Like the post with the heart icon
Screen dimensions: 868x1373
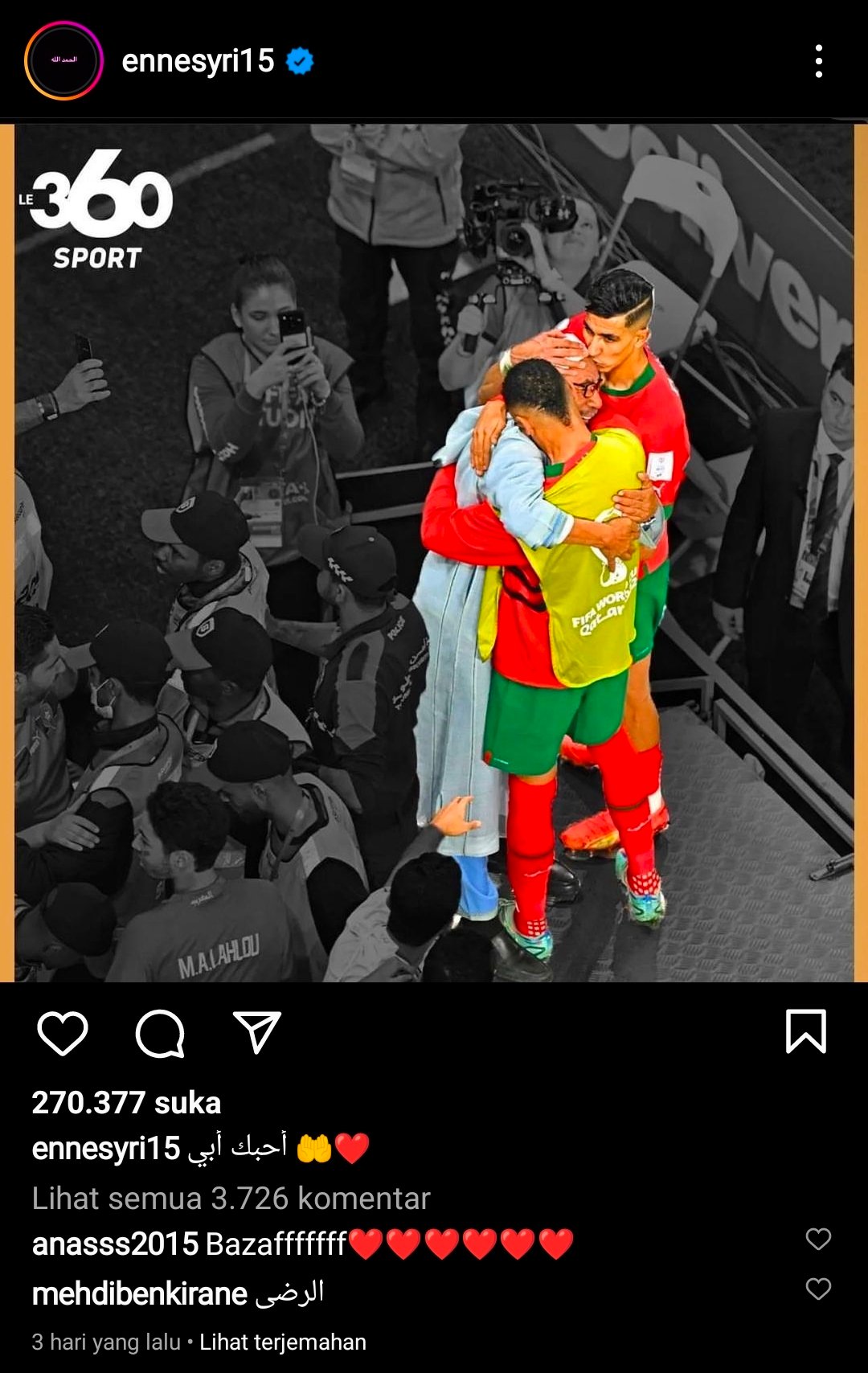tap(63, 1033)
